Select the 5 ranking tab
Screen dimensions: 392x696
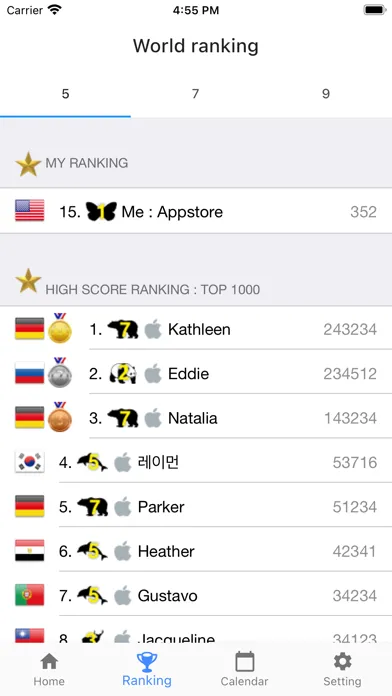coord(65,94)
